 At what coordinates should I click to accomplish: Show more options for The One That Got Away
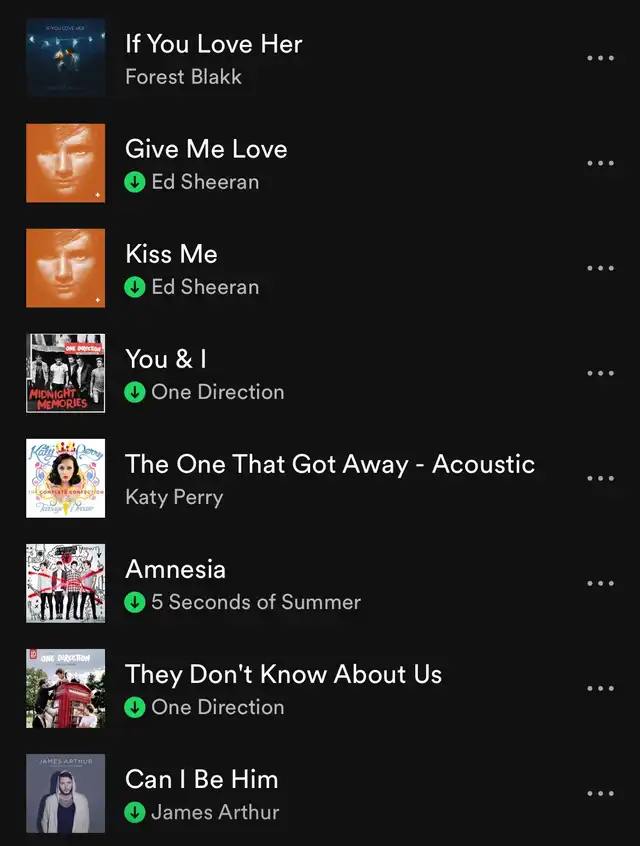pos(600,479)
